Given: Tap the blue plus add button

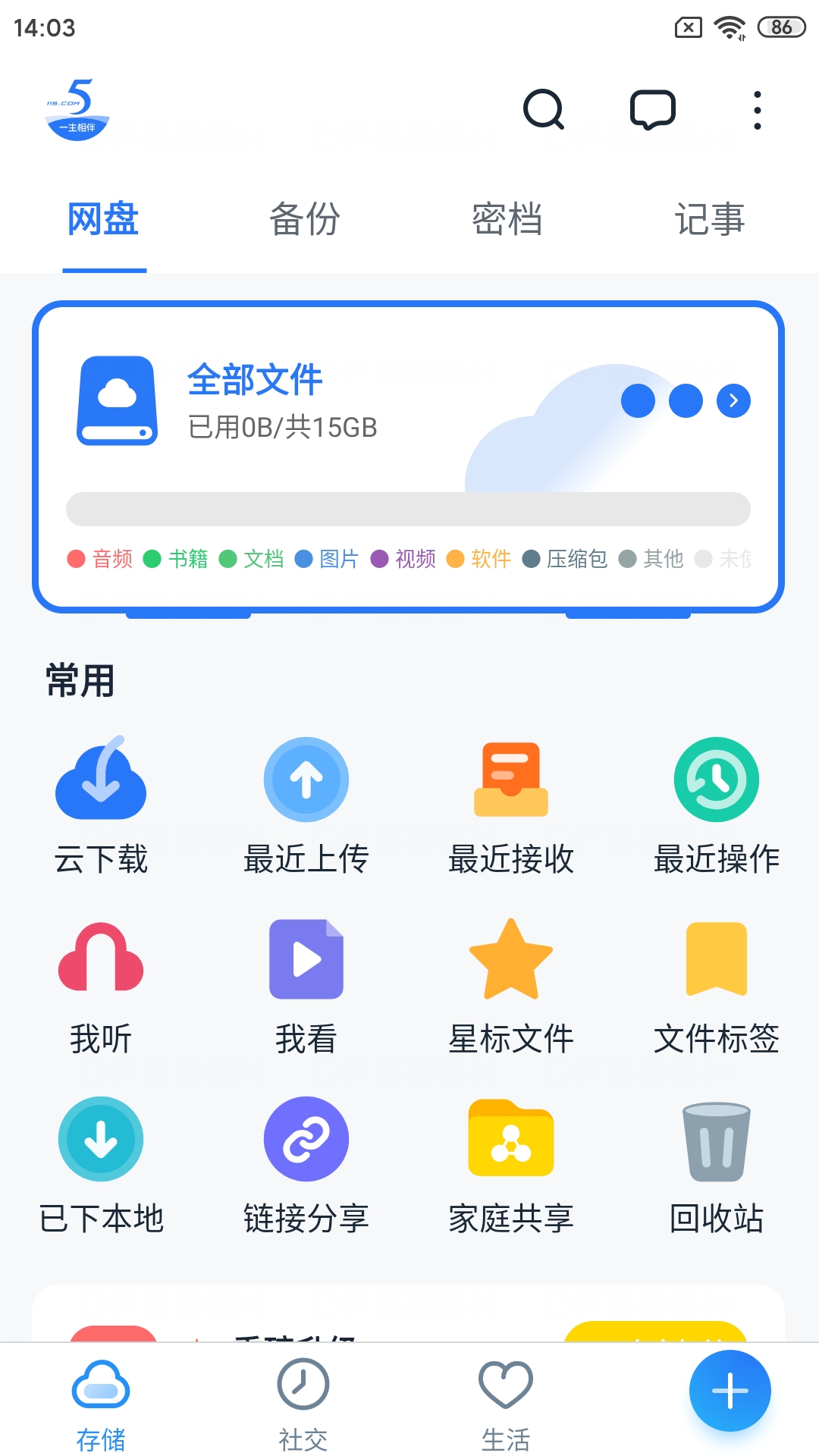Looking at the screenshot, I should (730, 1391).
